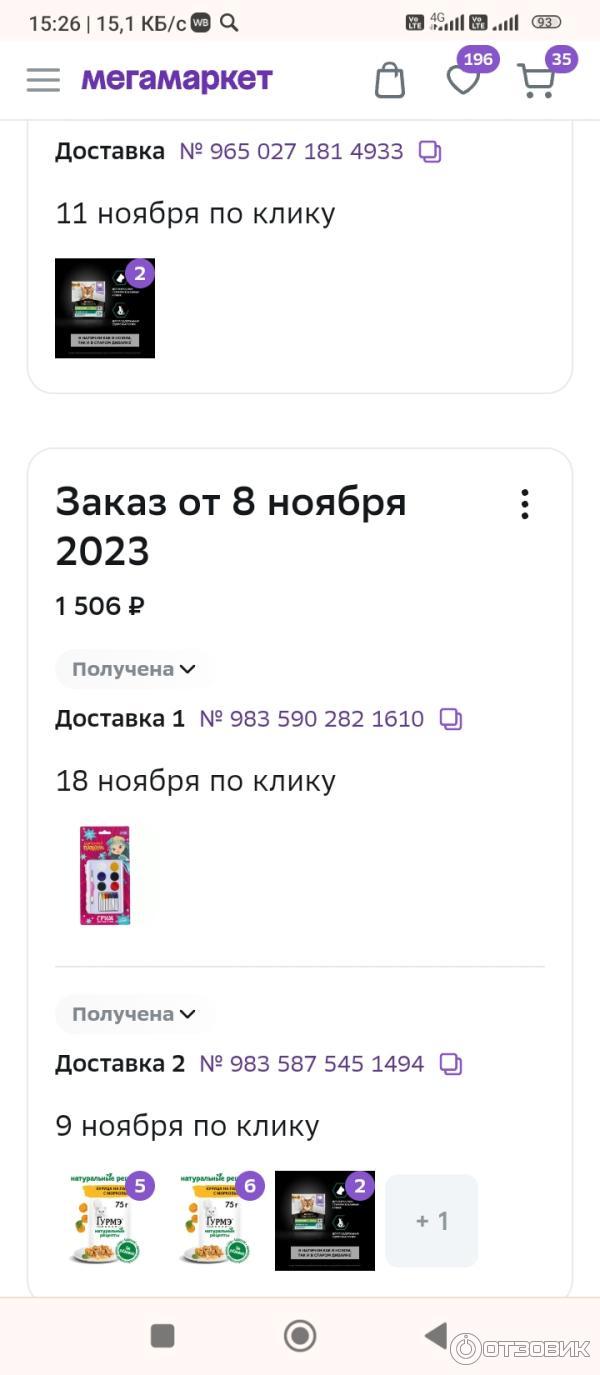
Task: Go back with the system back button
Action: 436,1335
